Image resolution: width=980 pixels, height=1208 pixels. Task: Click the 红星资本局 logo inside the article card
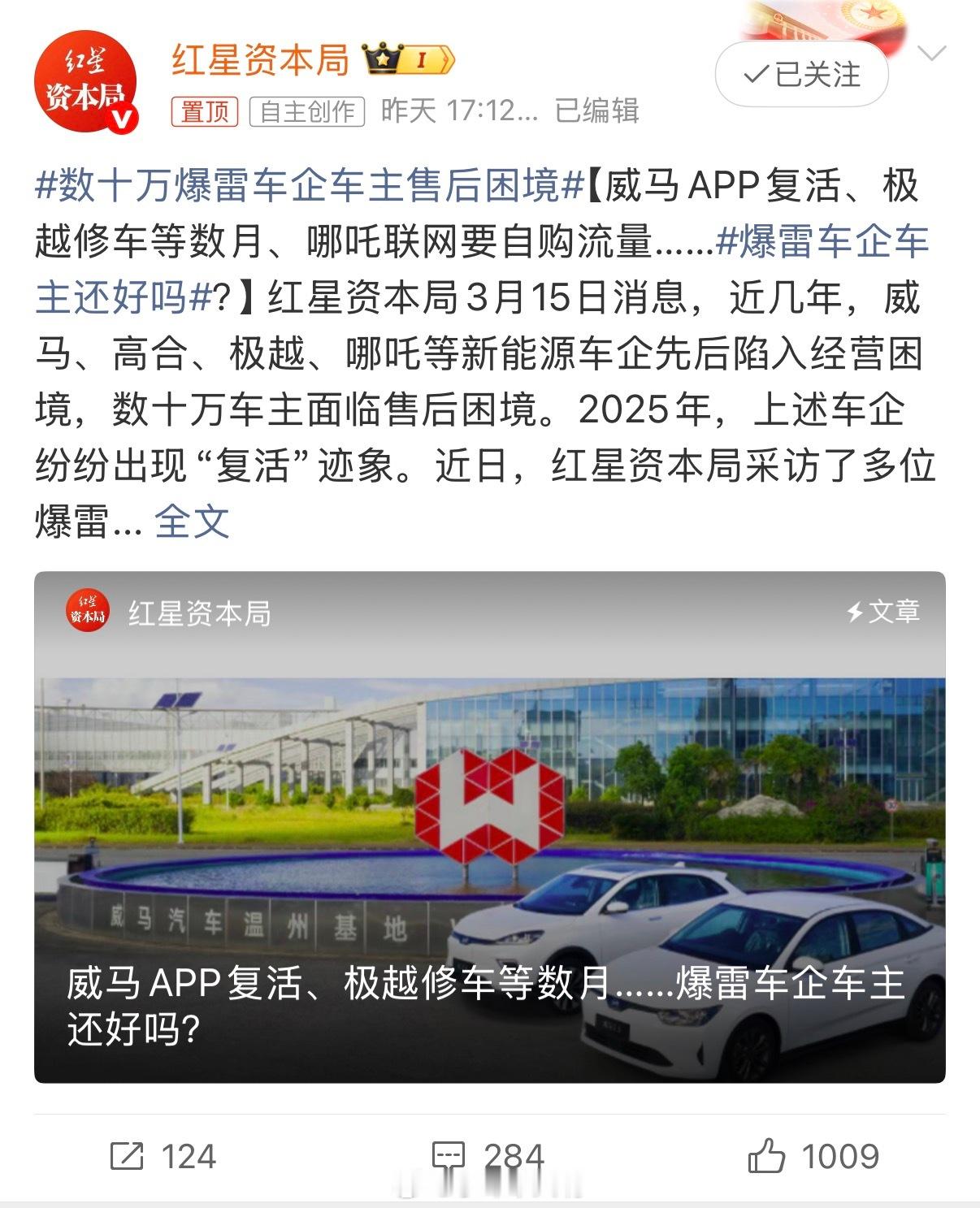point(88,613)
